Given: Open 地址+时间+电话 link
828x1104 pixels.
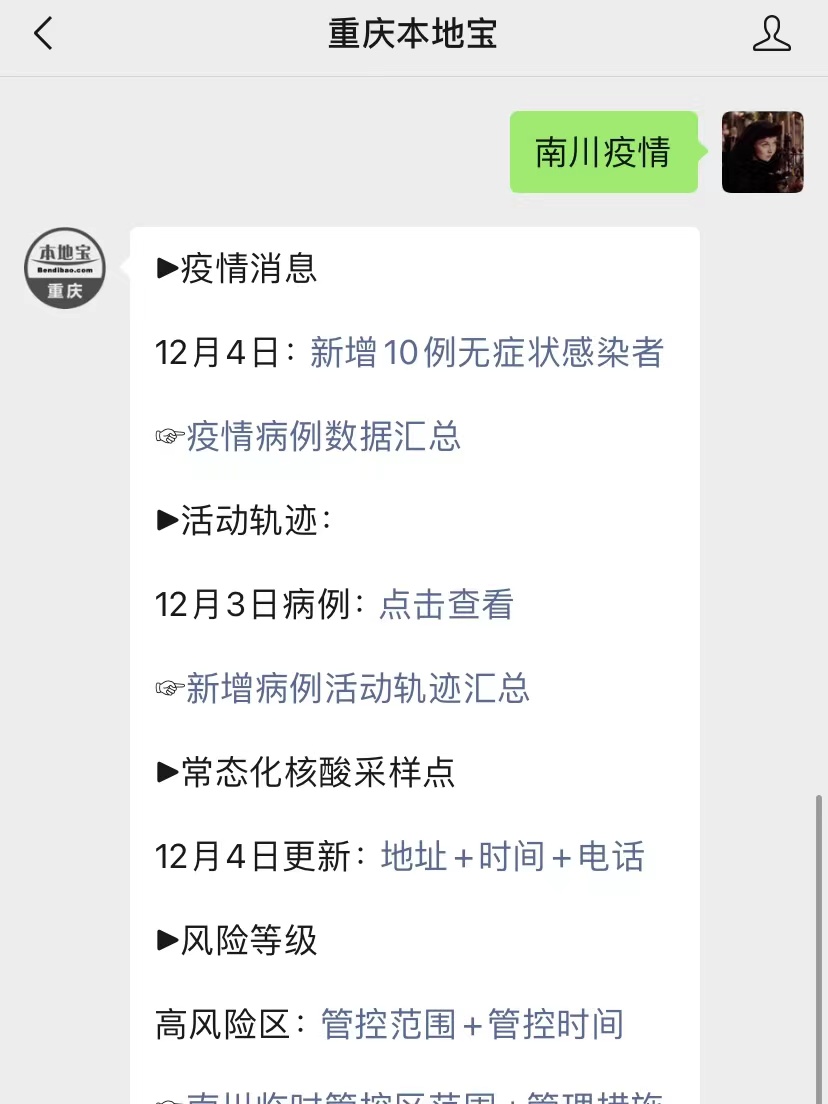Looking at the screenshot, I should 512,857.
